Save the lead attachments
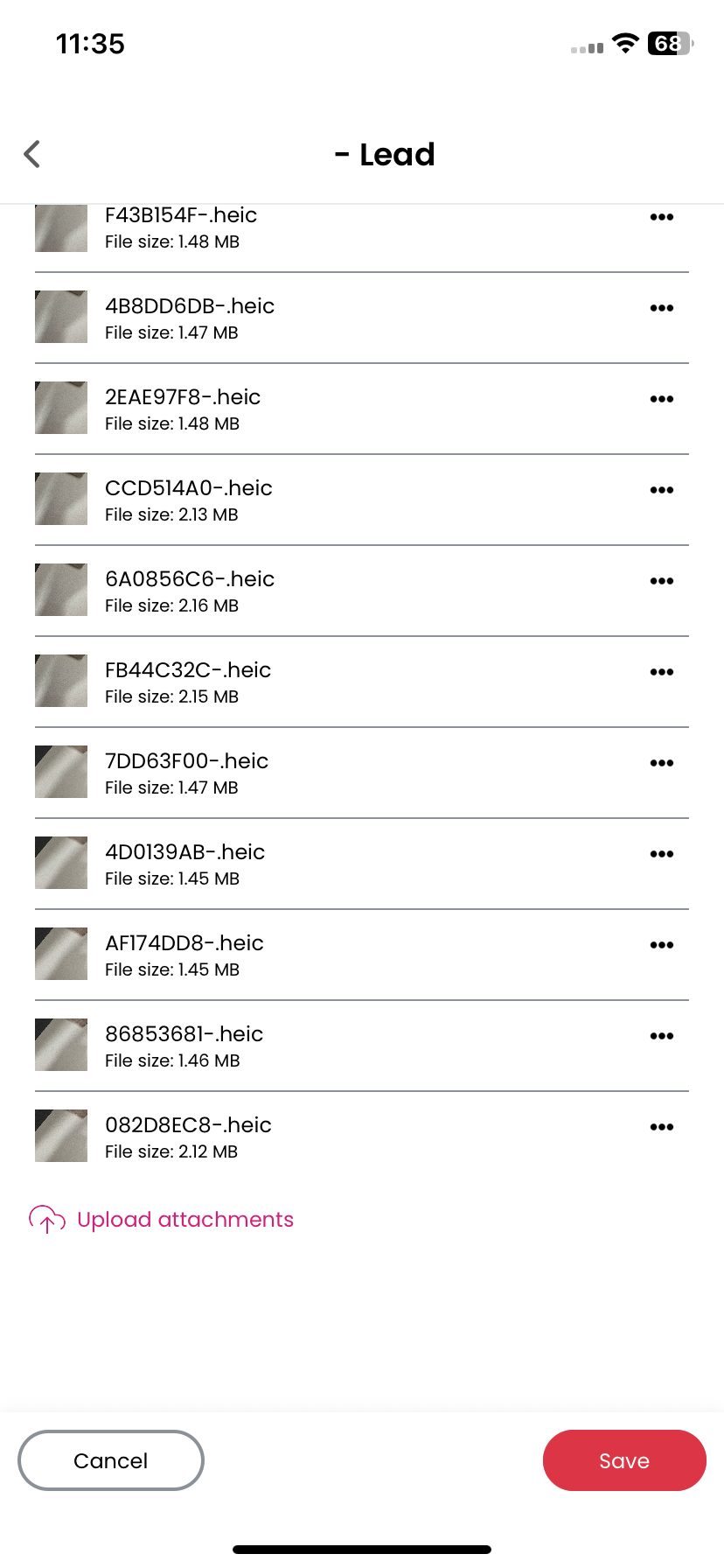The height and width of the screenshot is (1568, 724). point(624,1460)
